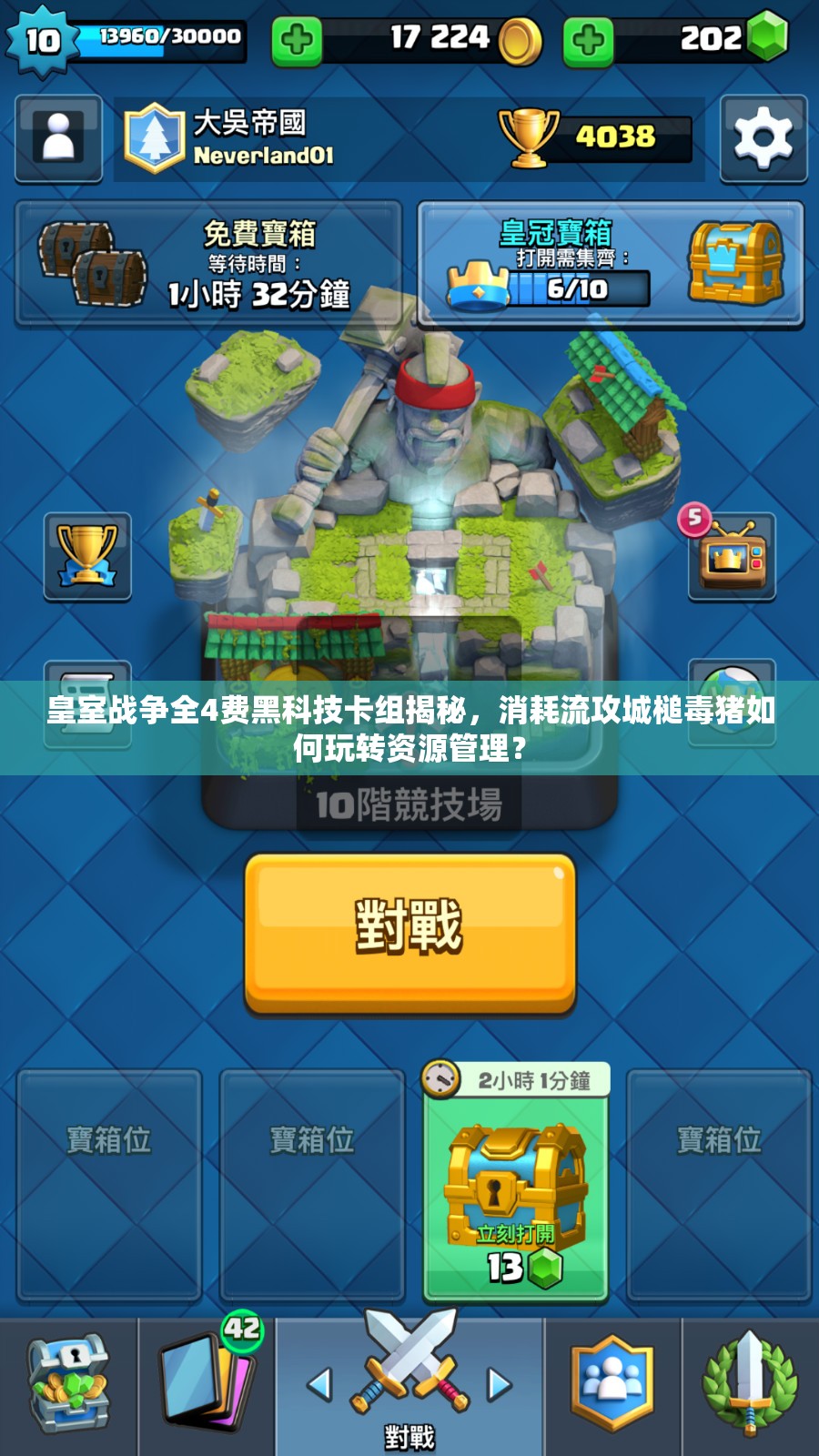
Task: Add more gold with the plus button
Action: (297, 40)
